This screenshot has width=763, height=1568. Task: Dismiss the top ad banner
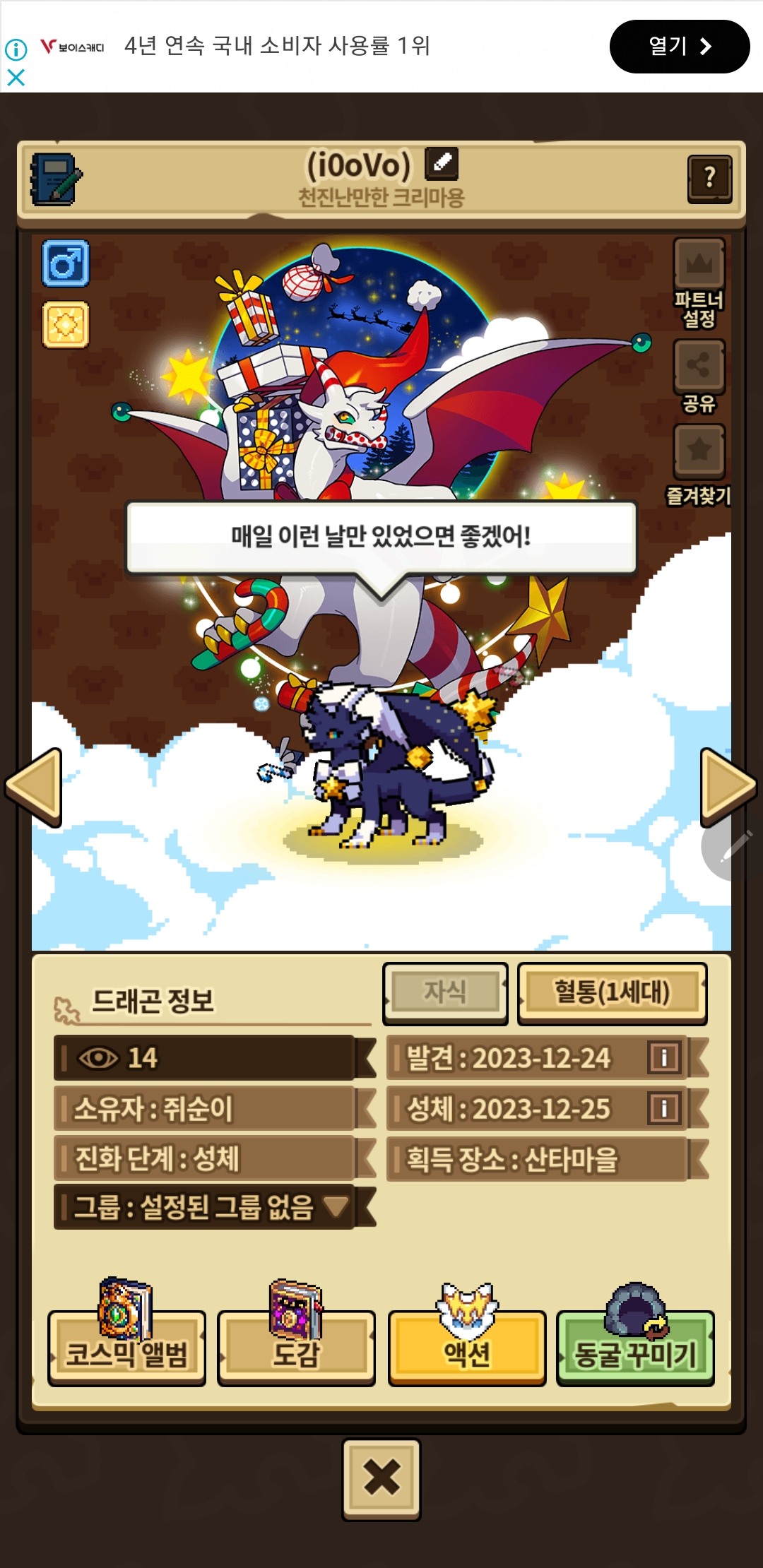tap(16, 77)
